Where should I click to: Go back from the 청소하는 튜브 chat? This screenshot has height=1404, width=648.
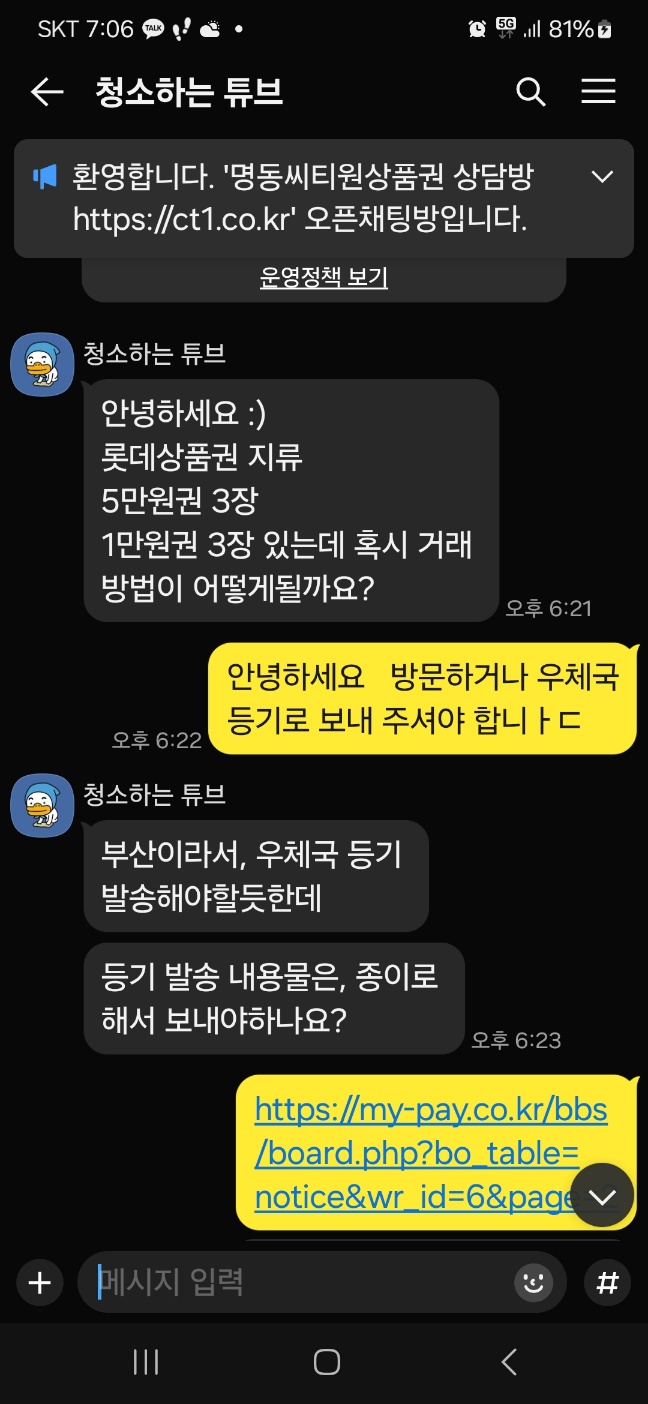coord(47,93)
